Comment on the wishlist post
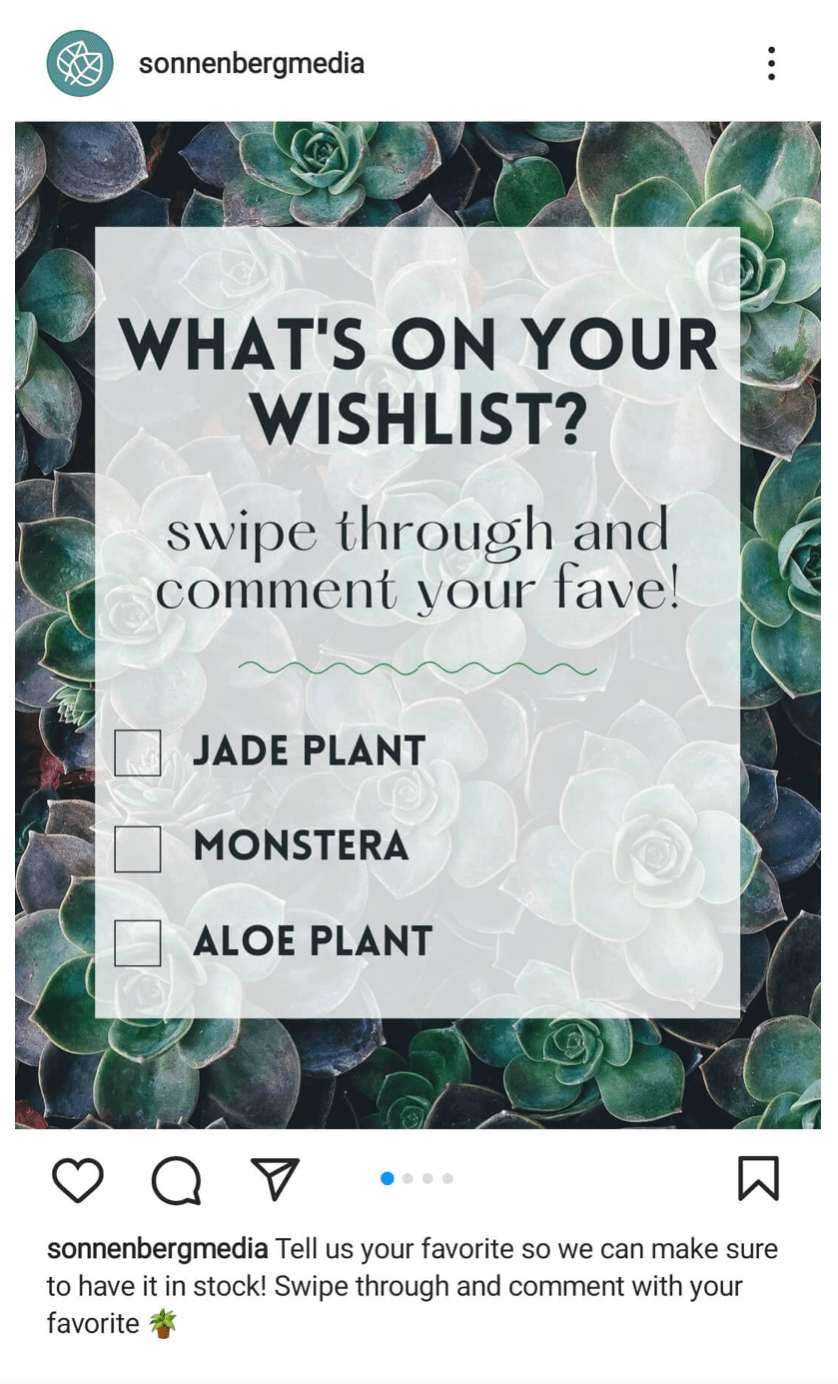The width and height of the screenshot is (838, 1384). (x=176, y=1180)
